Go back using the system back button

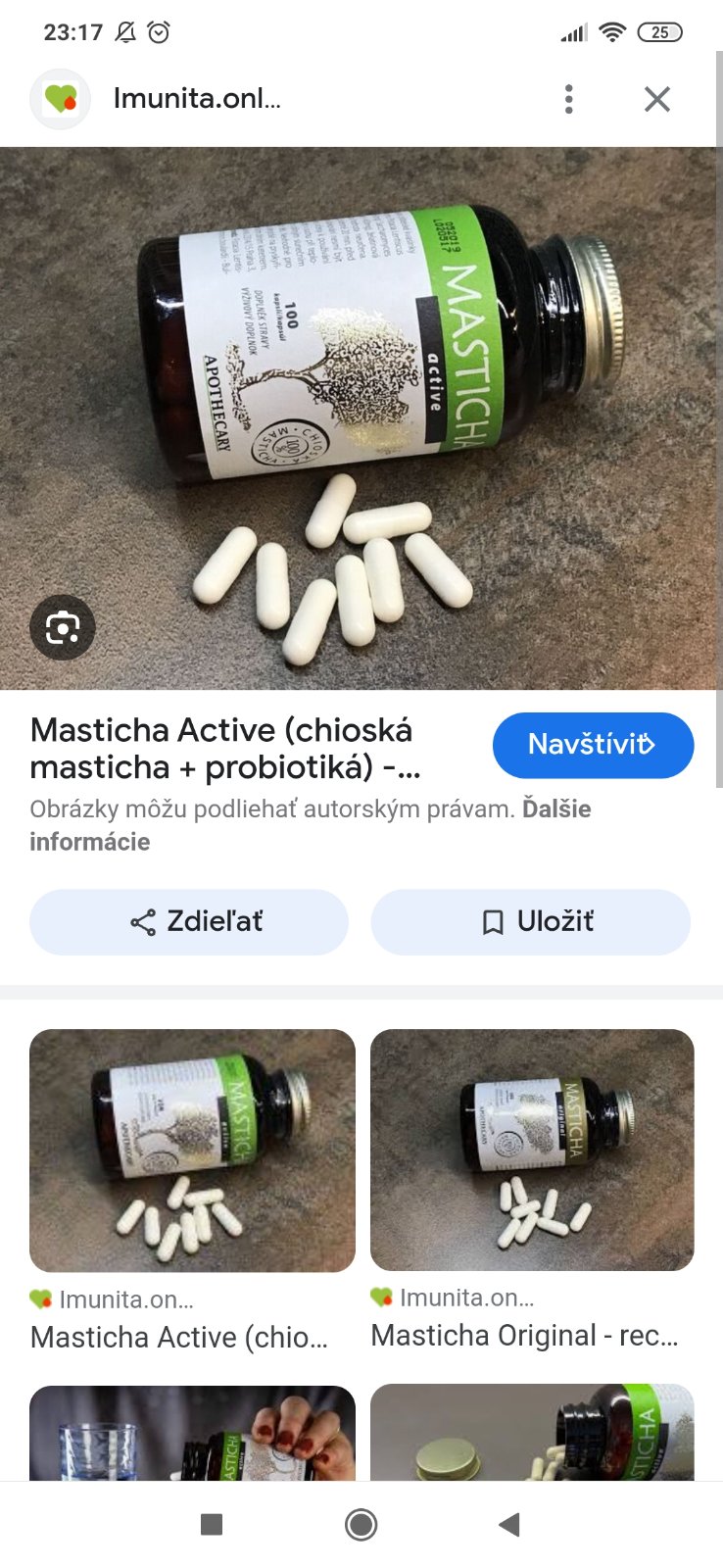(x=508, y=1524)
